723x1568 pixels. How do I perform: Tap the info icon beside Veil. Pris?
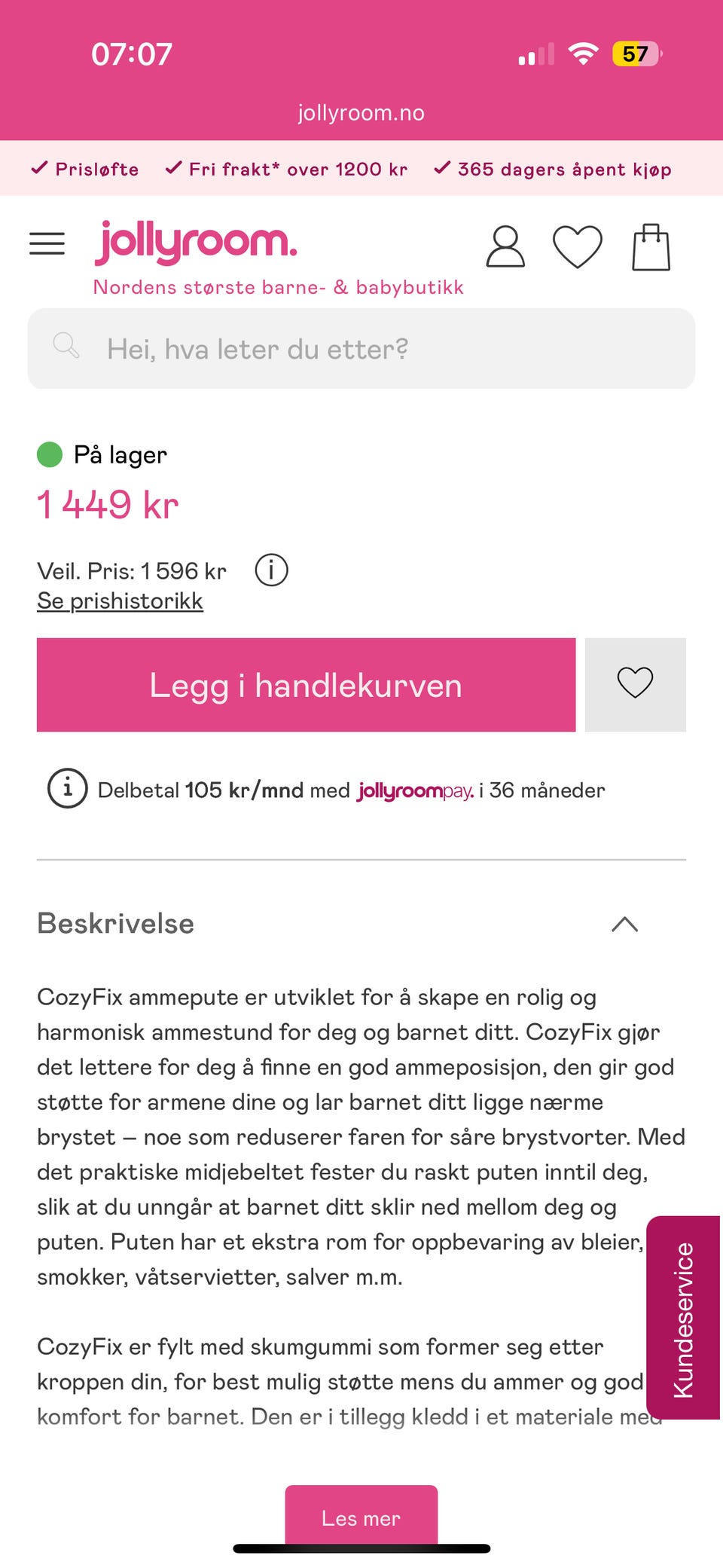pos(271,570)
